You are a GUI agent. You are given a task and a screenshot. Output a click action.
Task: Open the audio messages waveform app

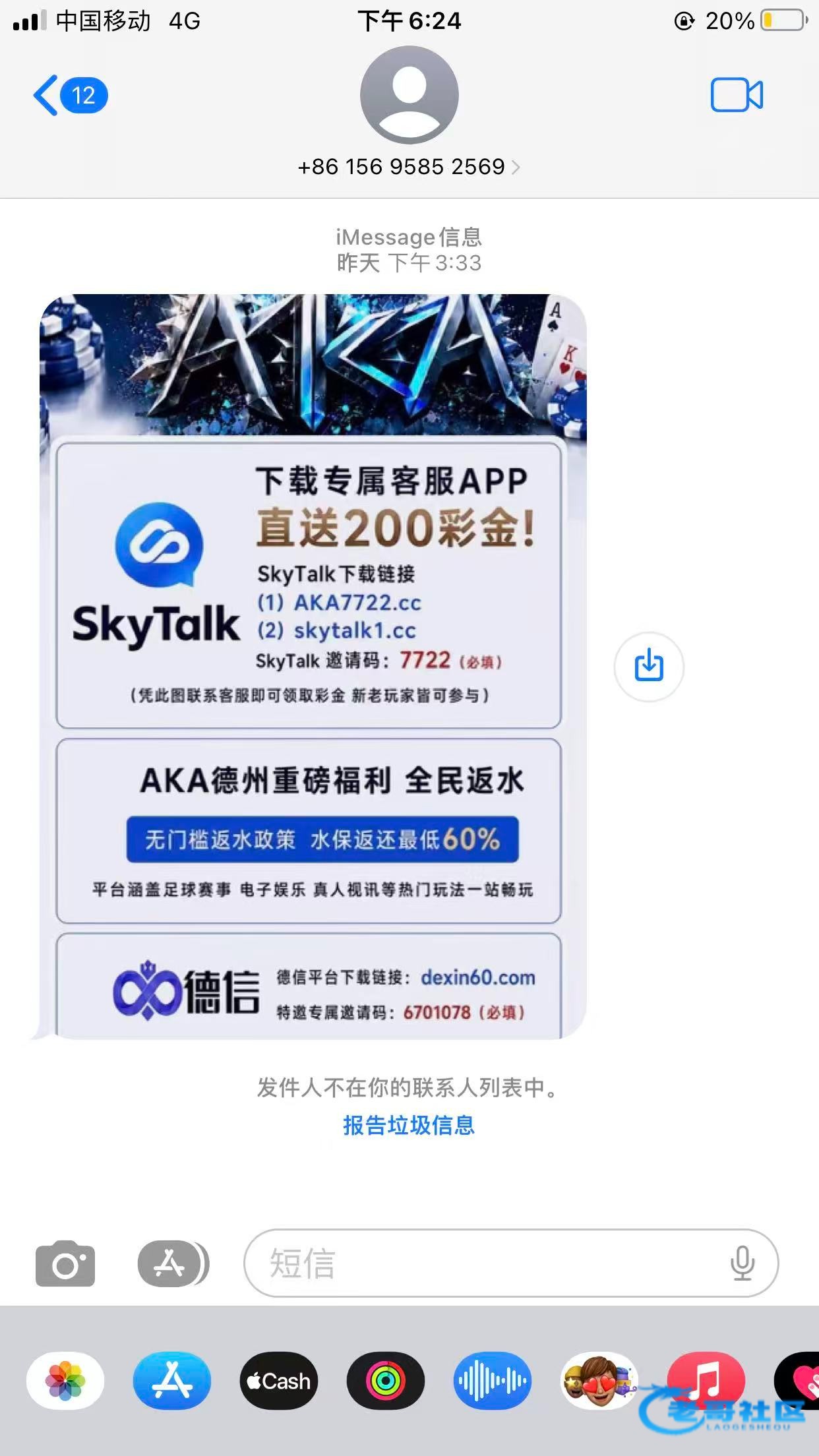pos(493,1381)
